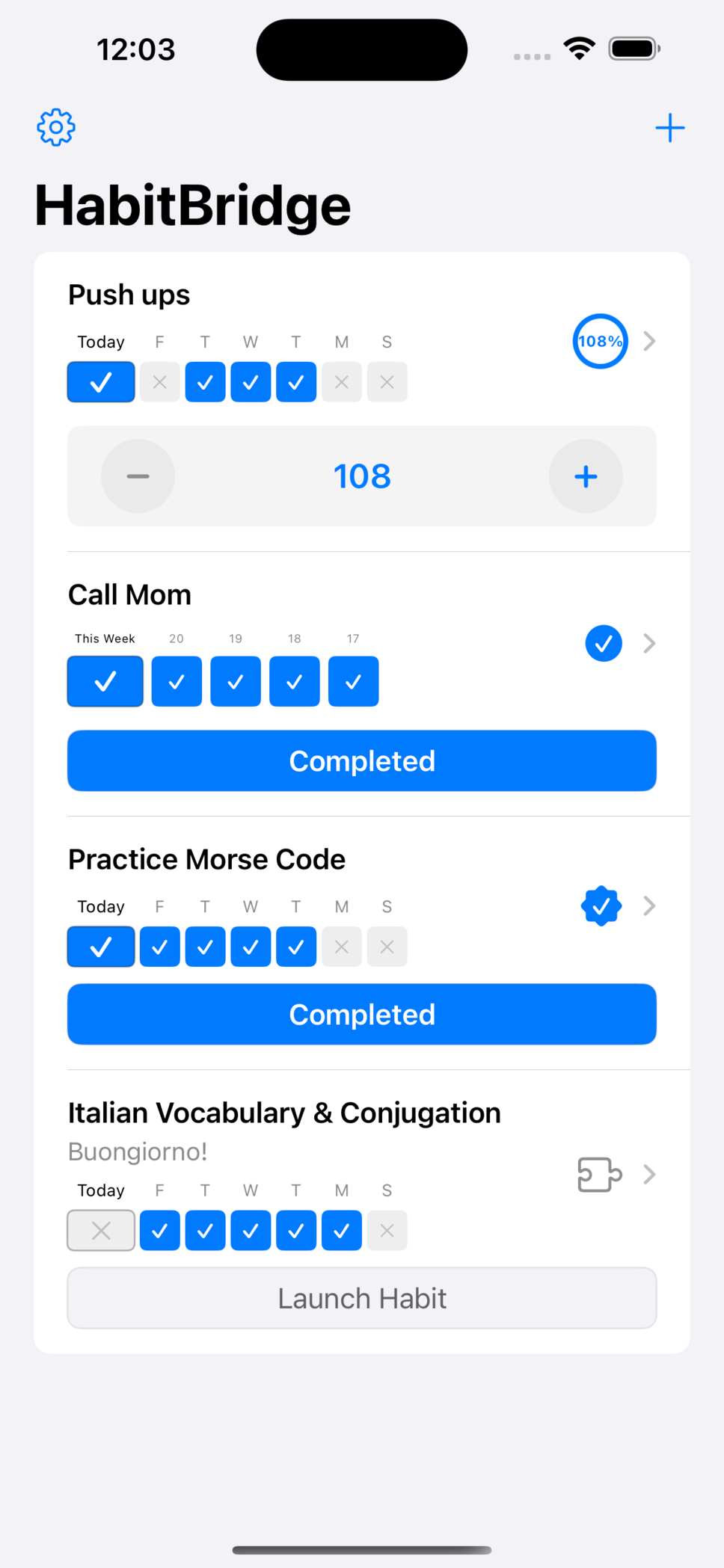Decrease the Push ups count
This screenshot has height=1568, width=724.
click(x=138, y=476)
